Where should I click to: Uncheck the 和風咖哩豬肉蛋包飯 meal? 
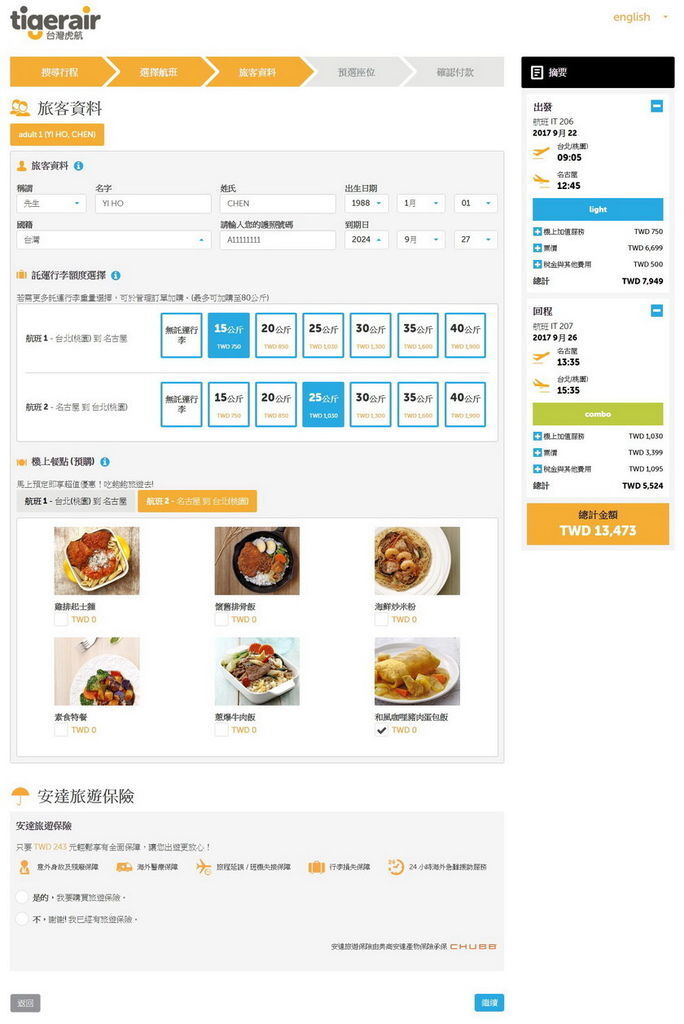(x=381, y=730)
